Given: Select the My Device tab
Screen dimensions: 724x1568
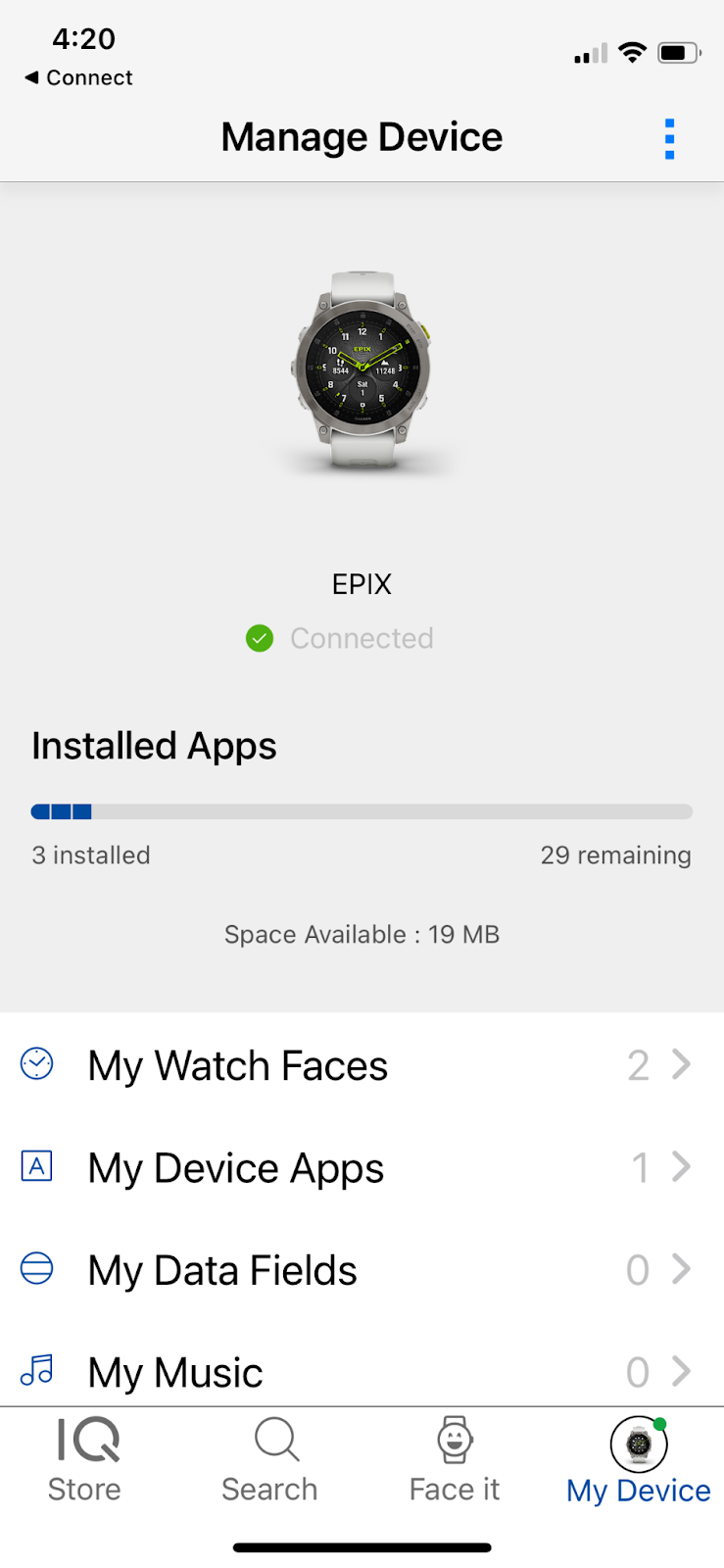Looking at the screenshot, I should (x=639, y=1460).
